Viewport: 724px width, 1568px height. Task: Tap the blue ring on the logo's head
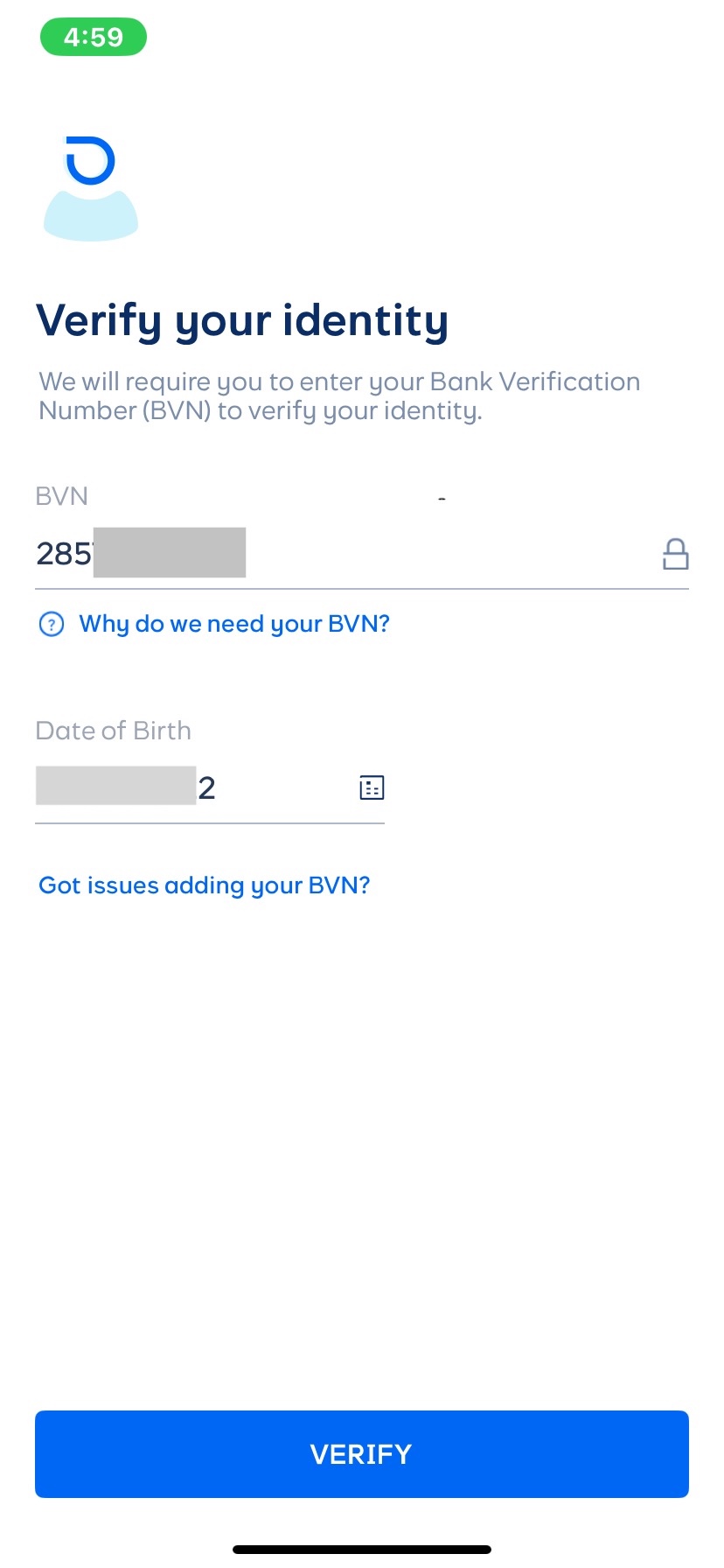(90, 159)
